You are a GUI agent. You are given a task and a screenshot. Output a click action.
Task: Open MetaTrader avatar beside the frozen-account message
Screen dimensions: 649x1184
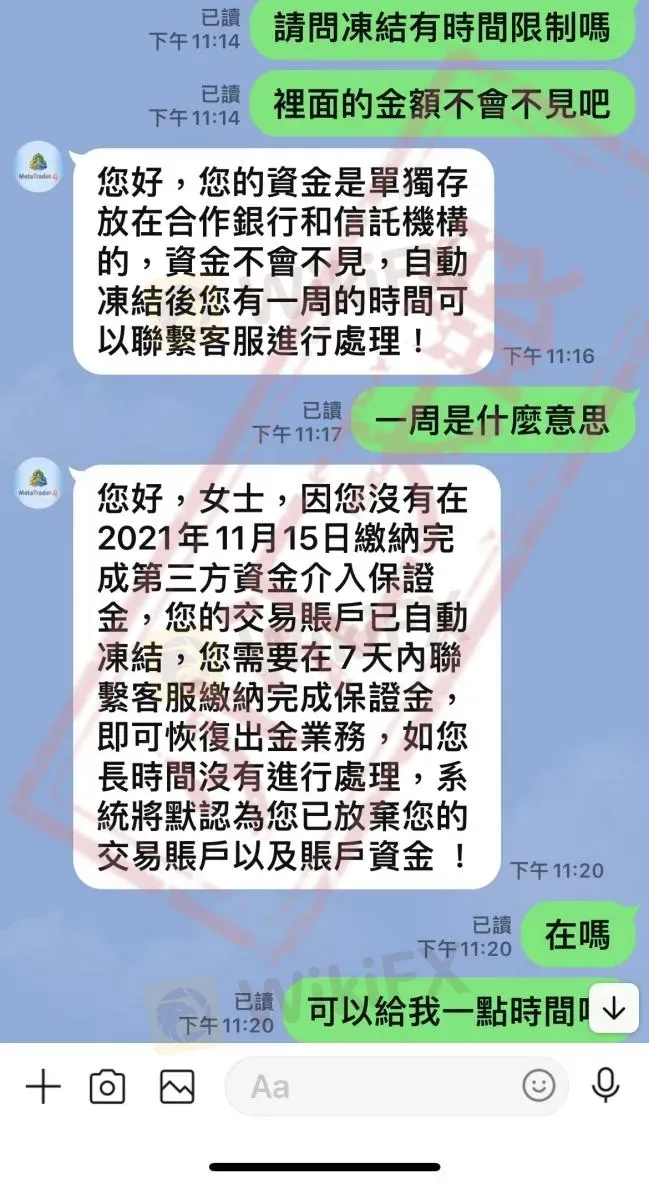[x=39, y=483]
